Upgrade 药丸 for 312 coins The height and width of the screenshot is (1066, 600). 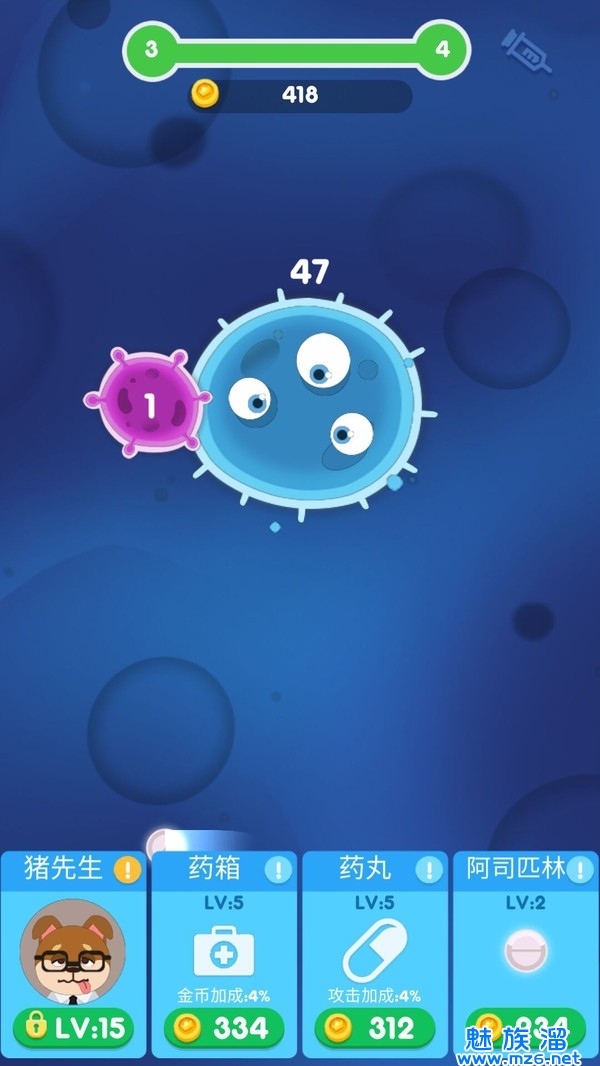coord(375,1027)
